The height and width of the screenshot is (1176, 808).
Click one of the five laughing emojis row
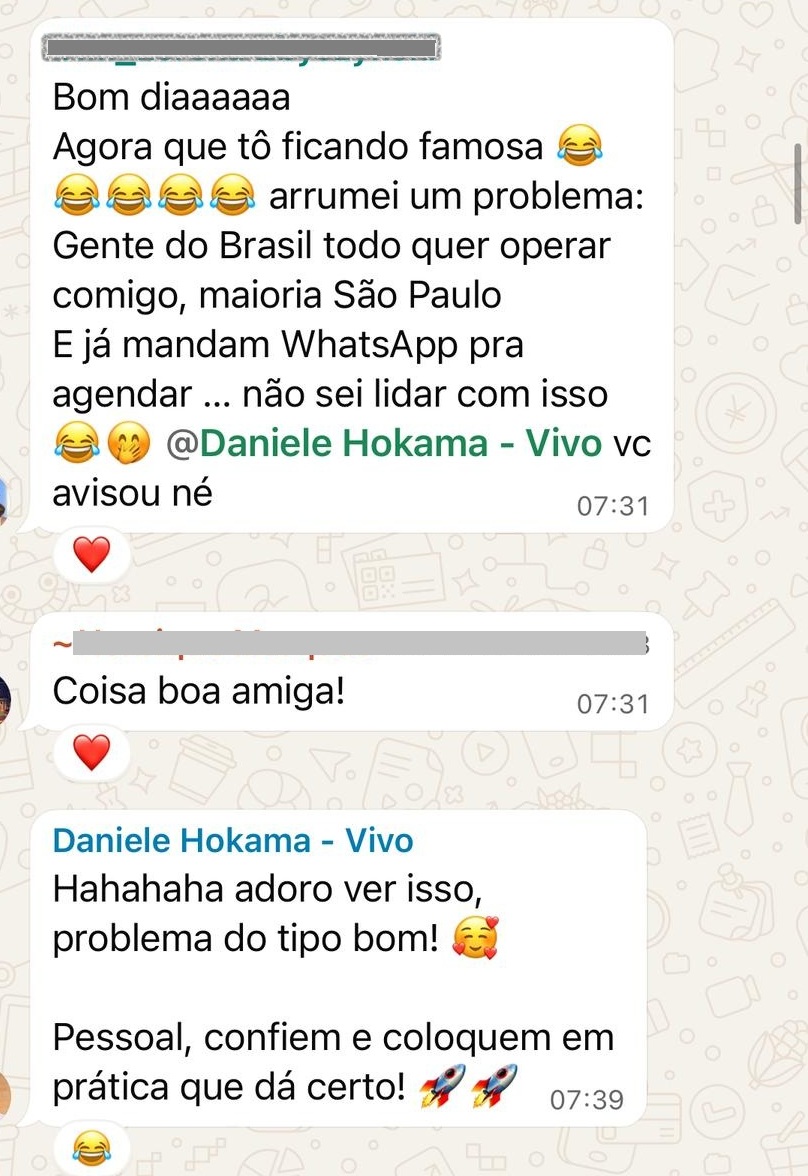tap(125, 193)
